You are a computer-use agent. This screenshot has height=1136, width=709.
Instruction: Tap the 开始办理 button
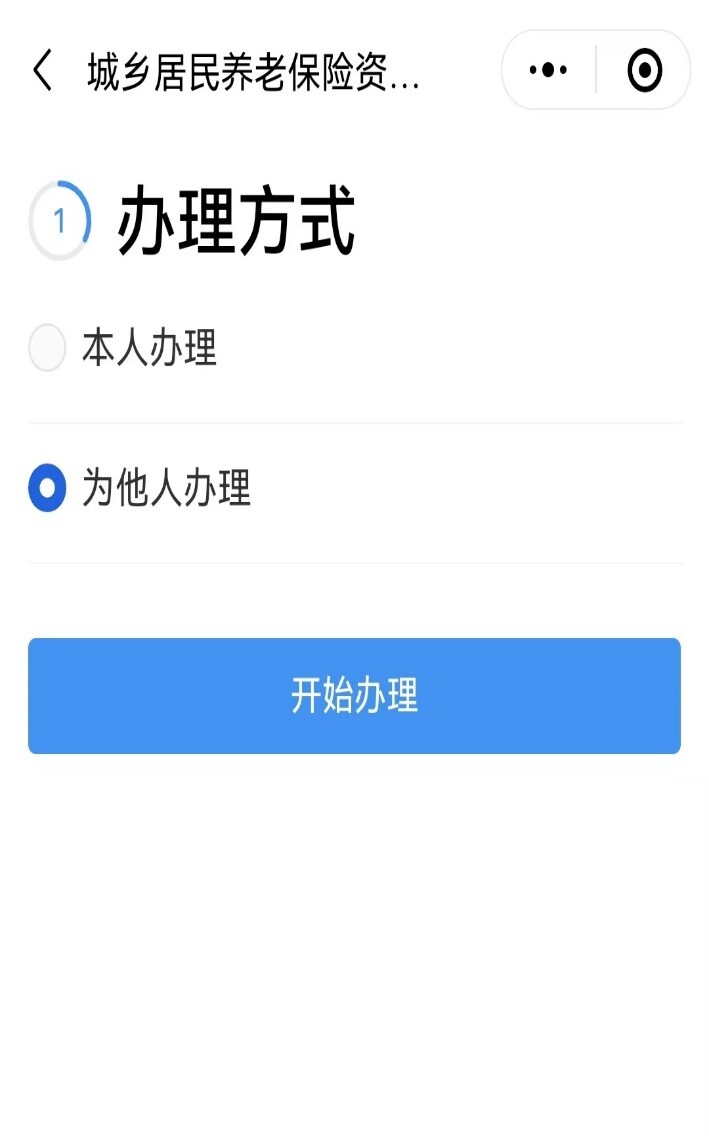pyautogui.click(x=354, y=696)
